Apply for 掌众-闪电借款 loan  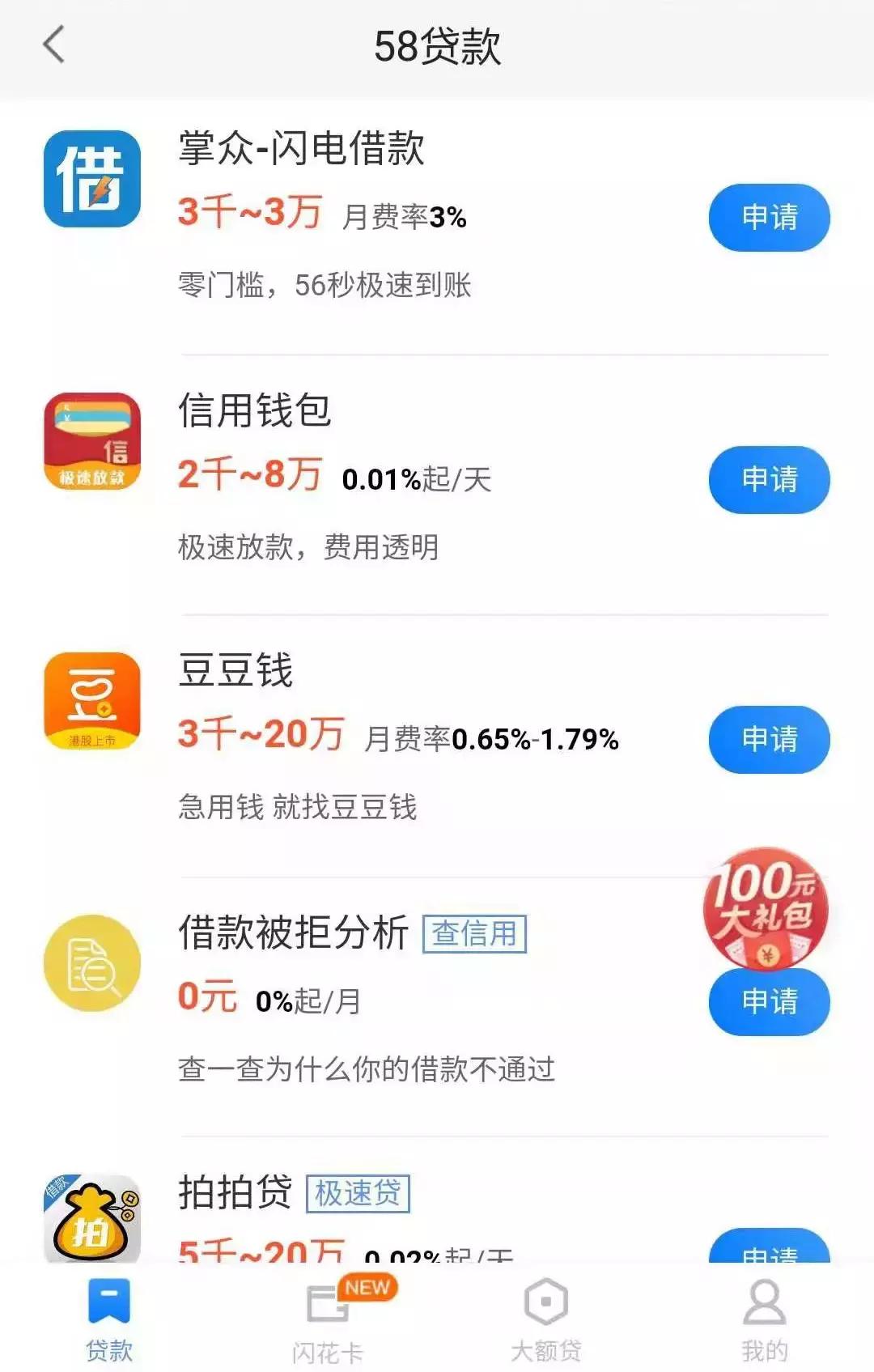point(768,216)
